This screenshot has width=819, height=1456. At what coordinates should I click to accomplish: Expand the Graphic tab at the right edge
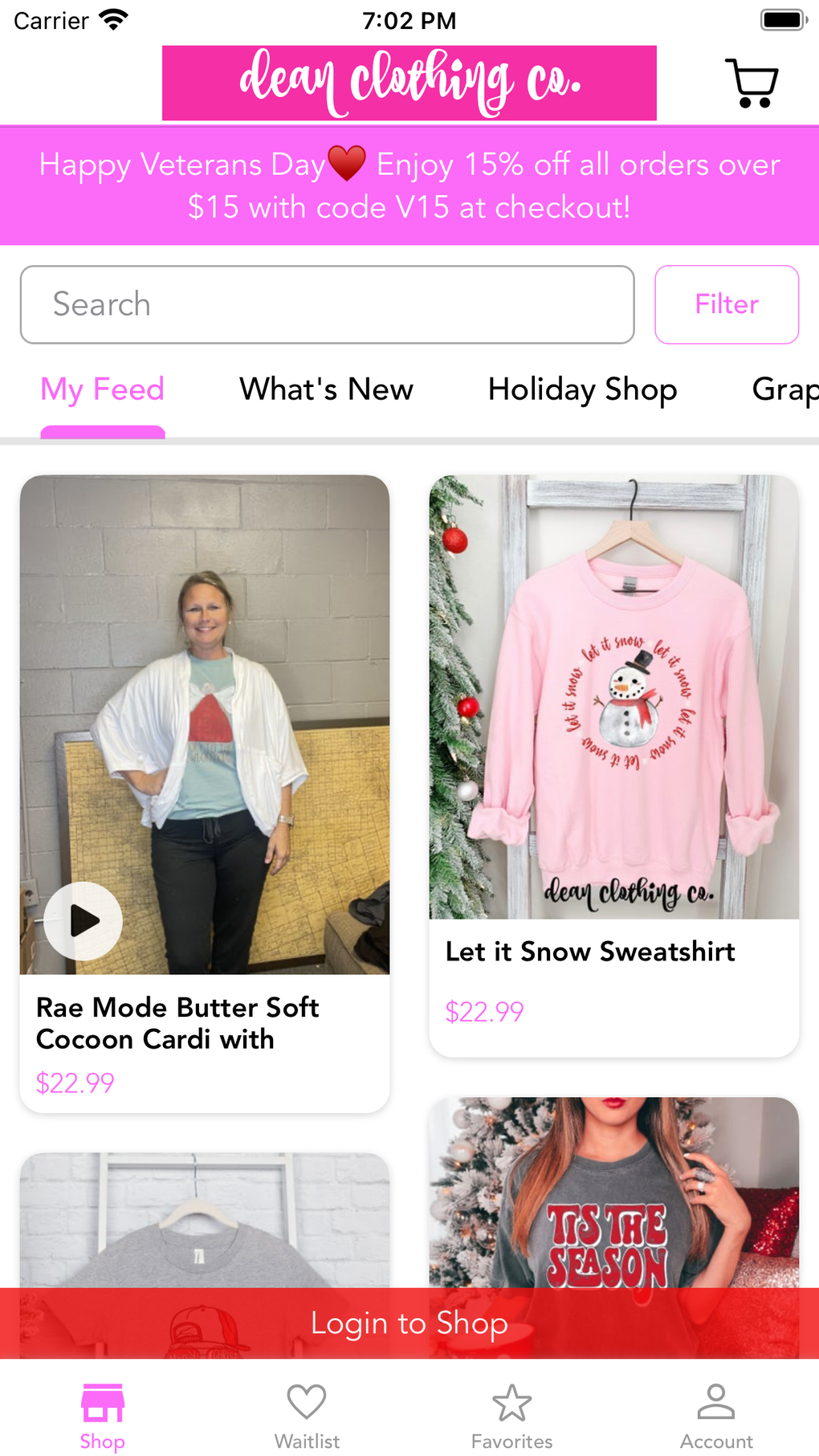point(785,389)
